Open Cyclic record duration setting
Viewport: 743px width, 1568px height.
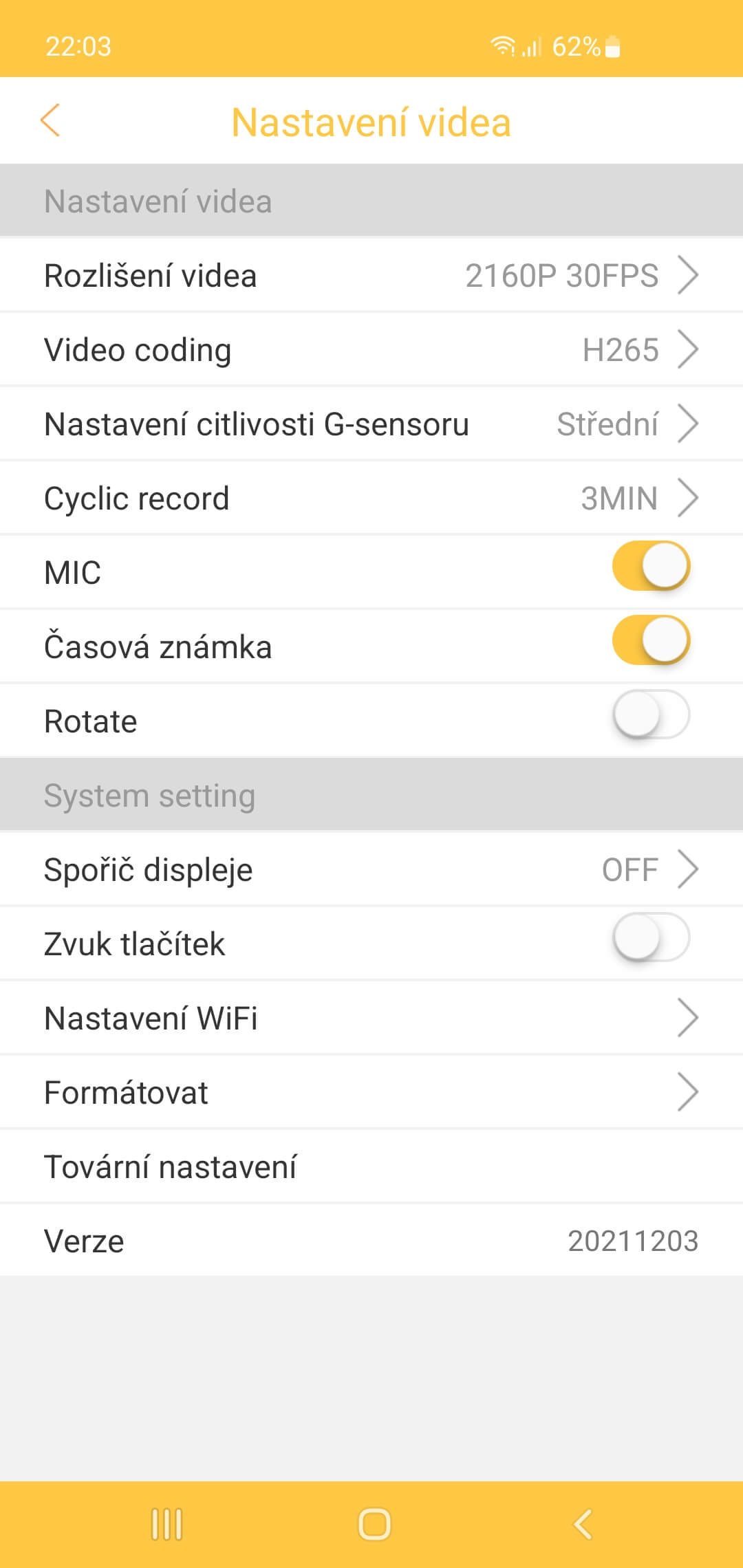click(x=371, y=498)
